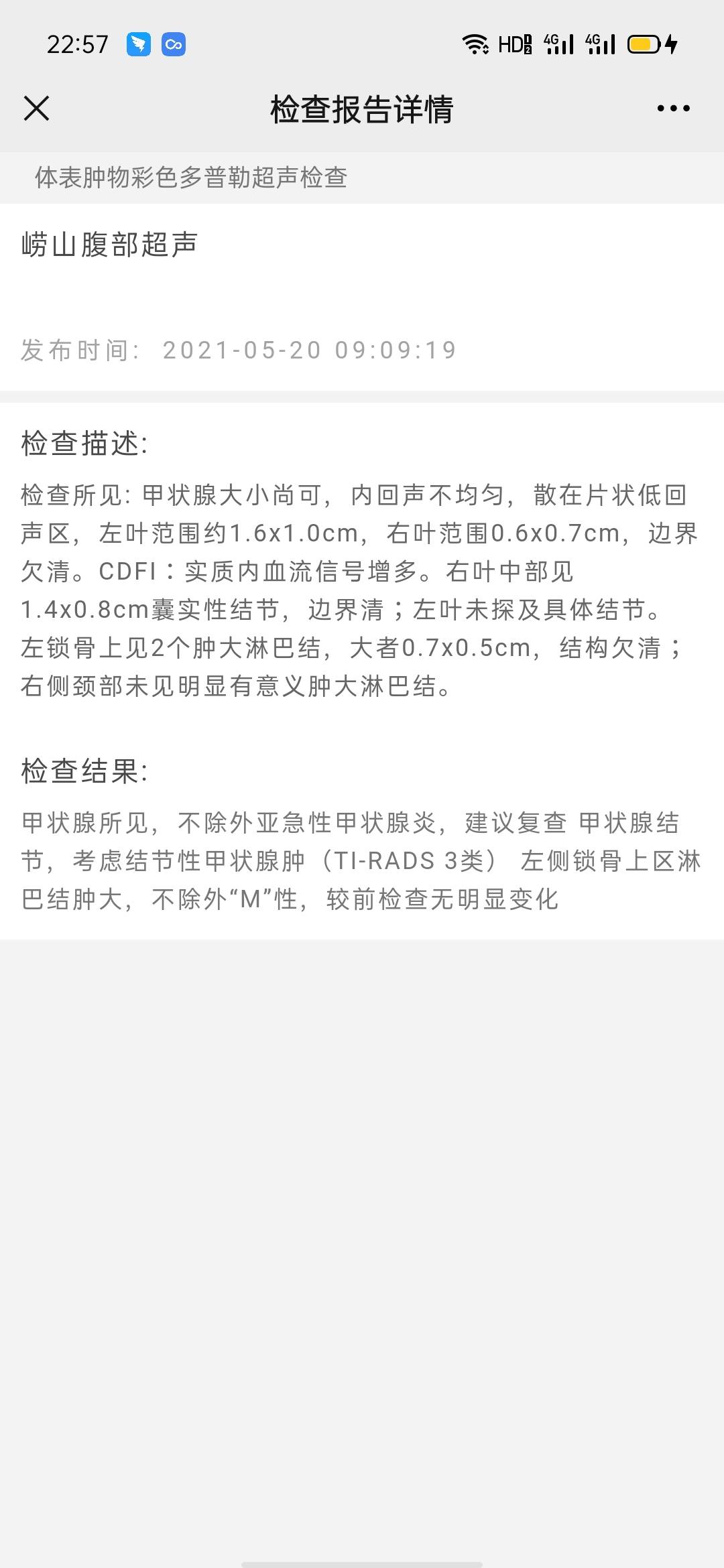Open the 崂山腹部超声 report link
The width and height of the screenshot is (724, 1568).
pos(111,245)
